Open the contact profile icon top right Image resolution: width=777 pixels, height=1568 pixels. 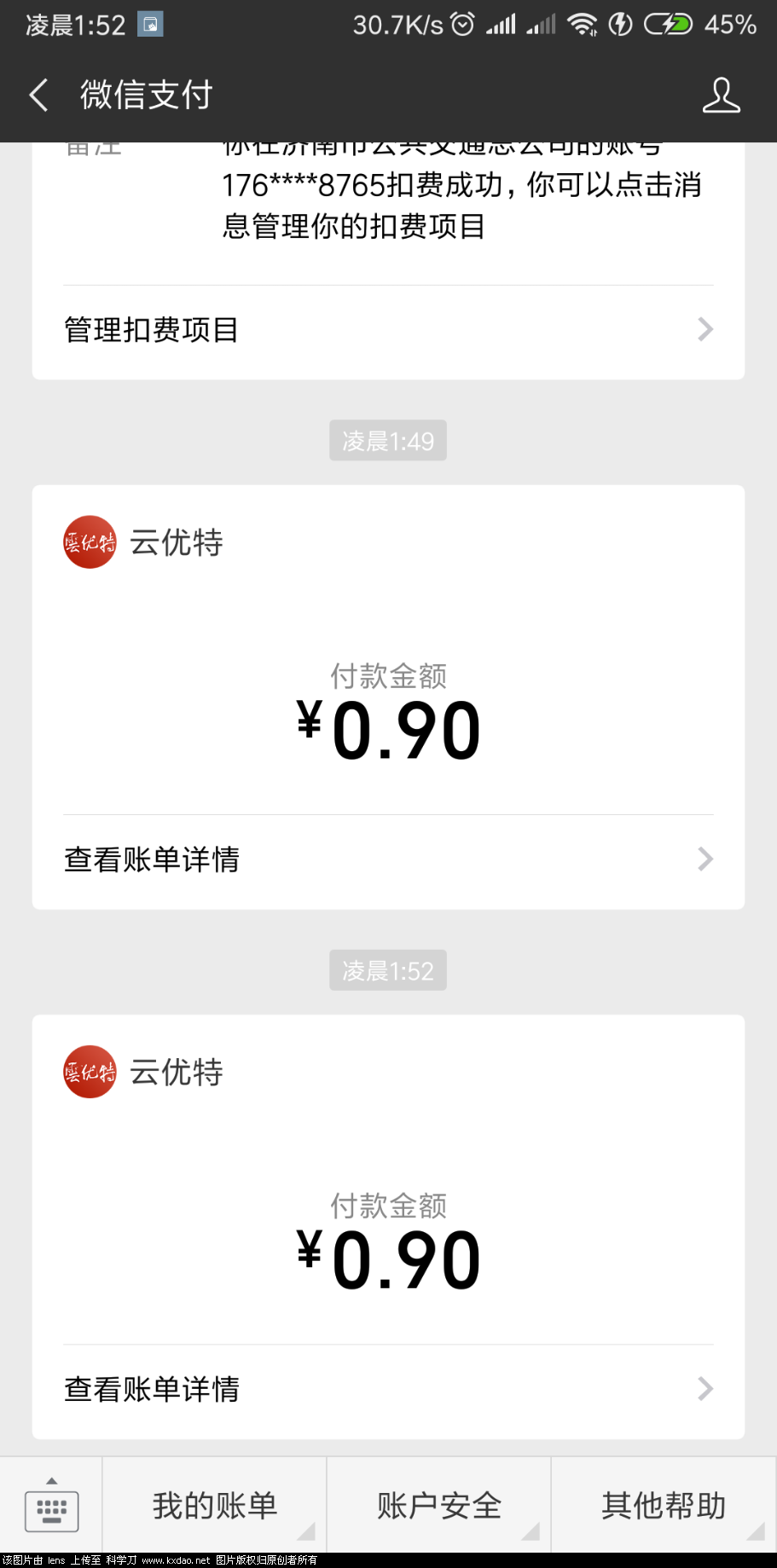pos(721,95)
